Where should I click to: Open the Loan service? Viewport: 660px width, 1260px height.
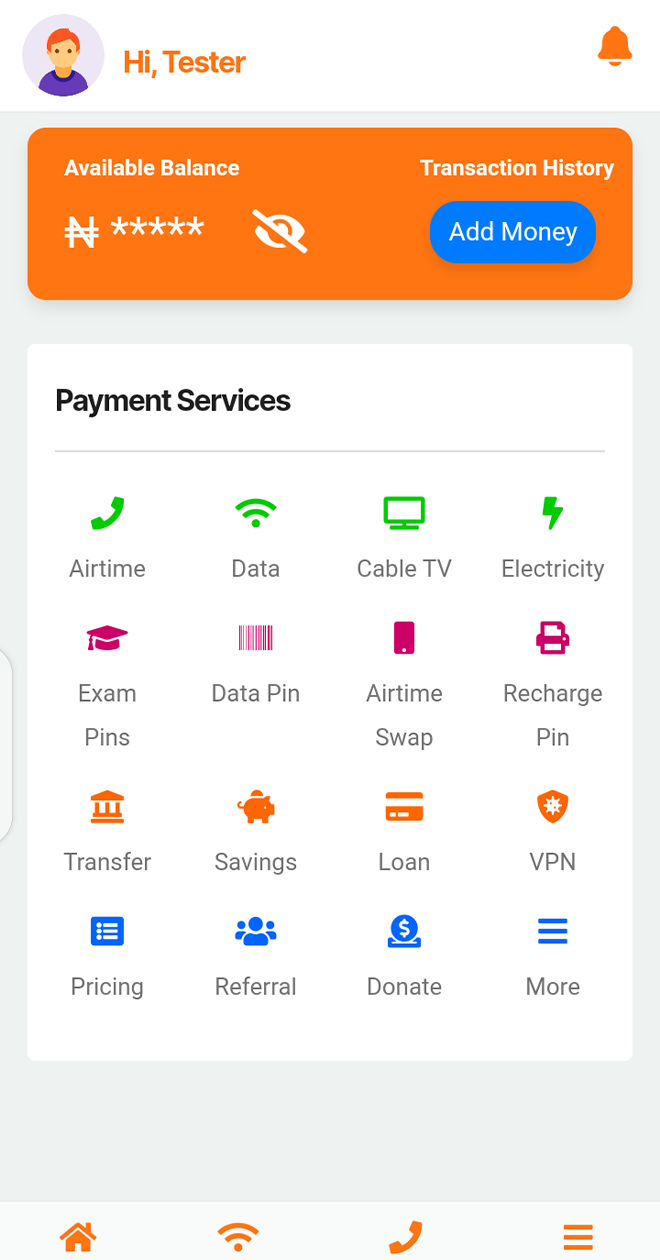tap(404, 831)
